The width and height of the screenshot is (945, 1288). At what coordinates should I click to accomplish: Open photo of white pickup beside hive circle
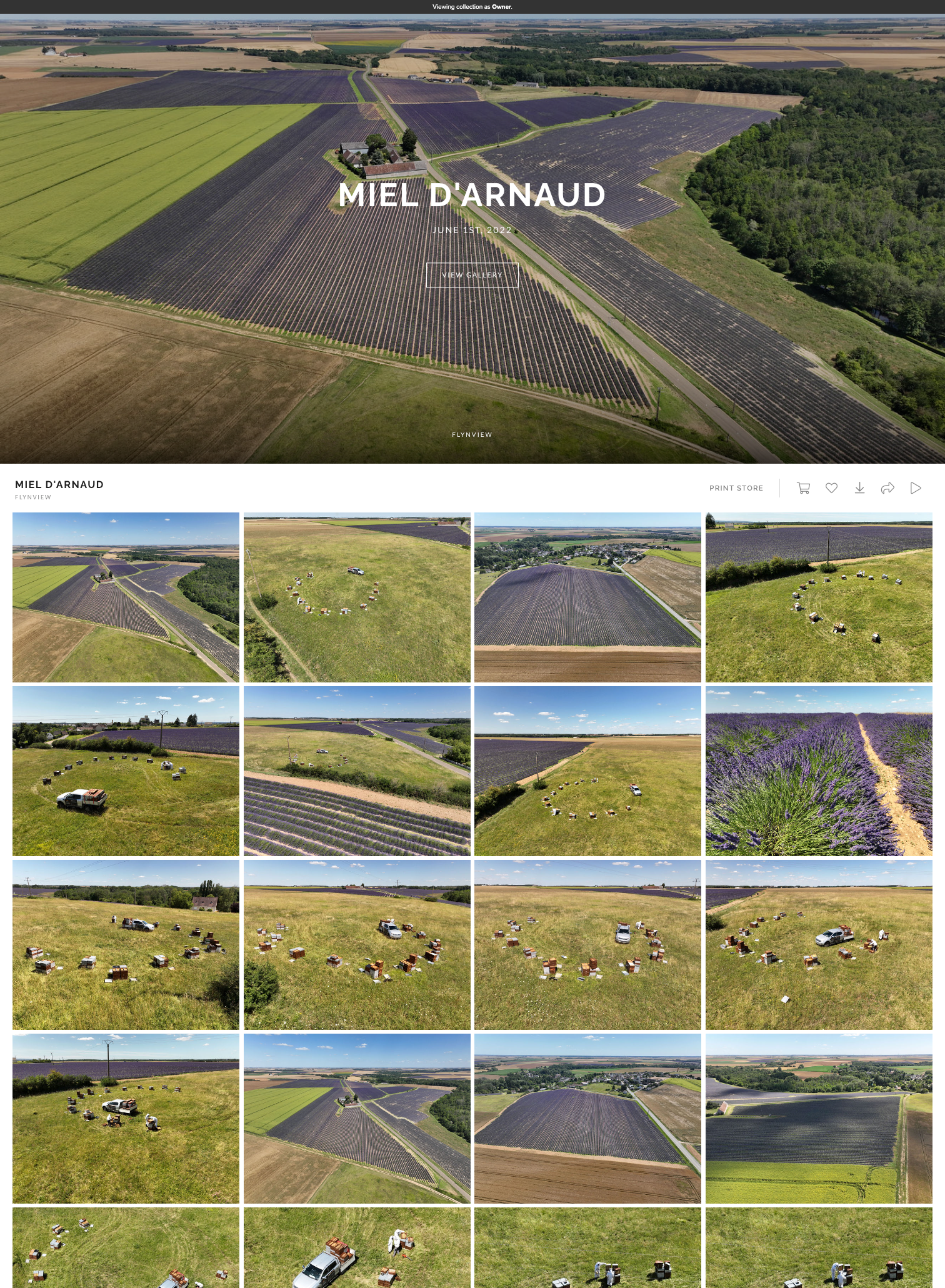(x=126, y=771)
